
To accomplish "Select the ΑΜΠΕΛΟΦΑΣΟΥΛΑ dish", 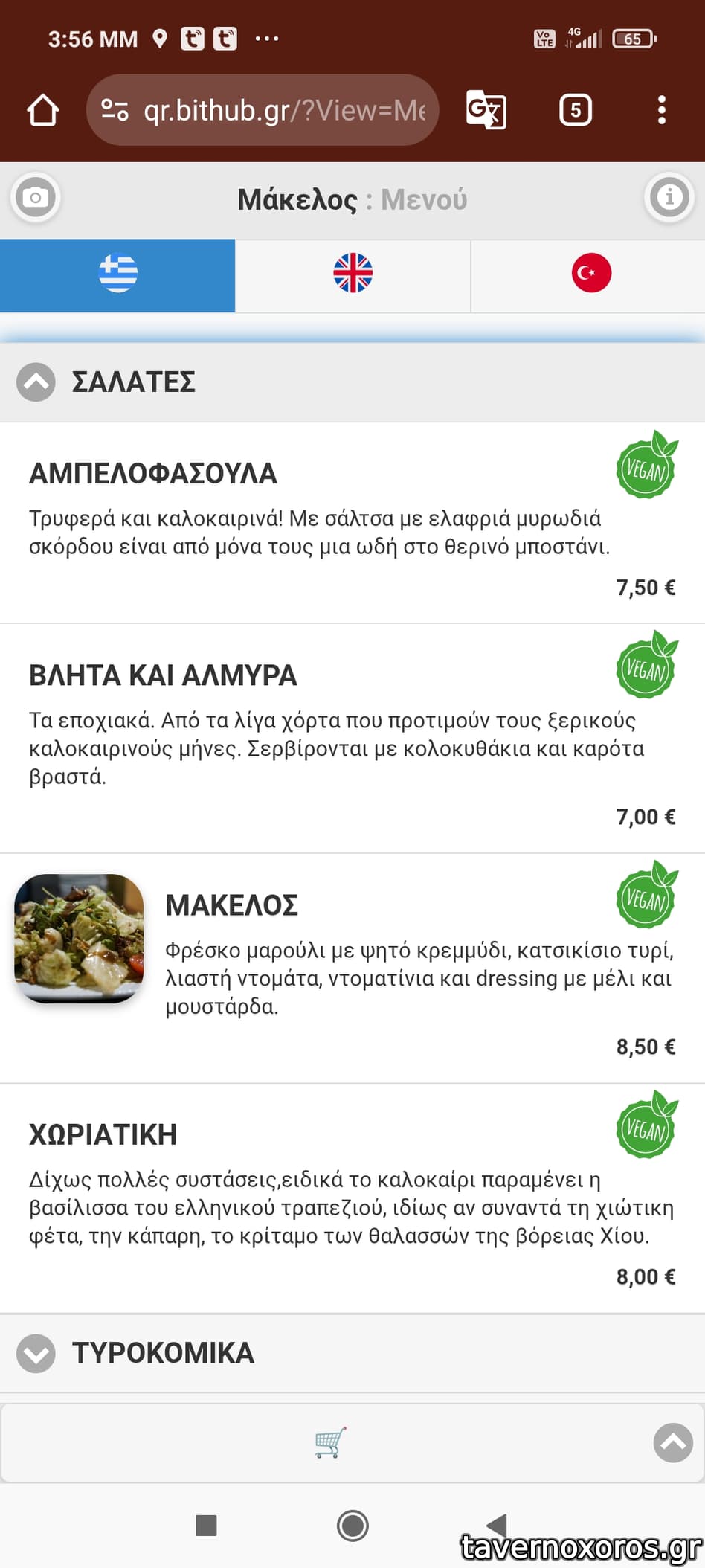I will [153, 474].
